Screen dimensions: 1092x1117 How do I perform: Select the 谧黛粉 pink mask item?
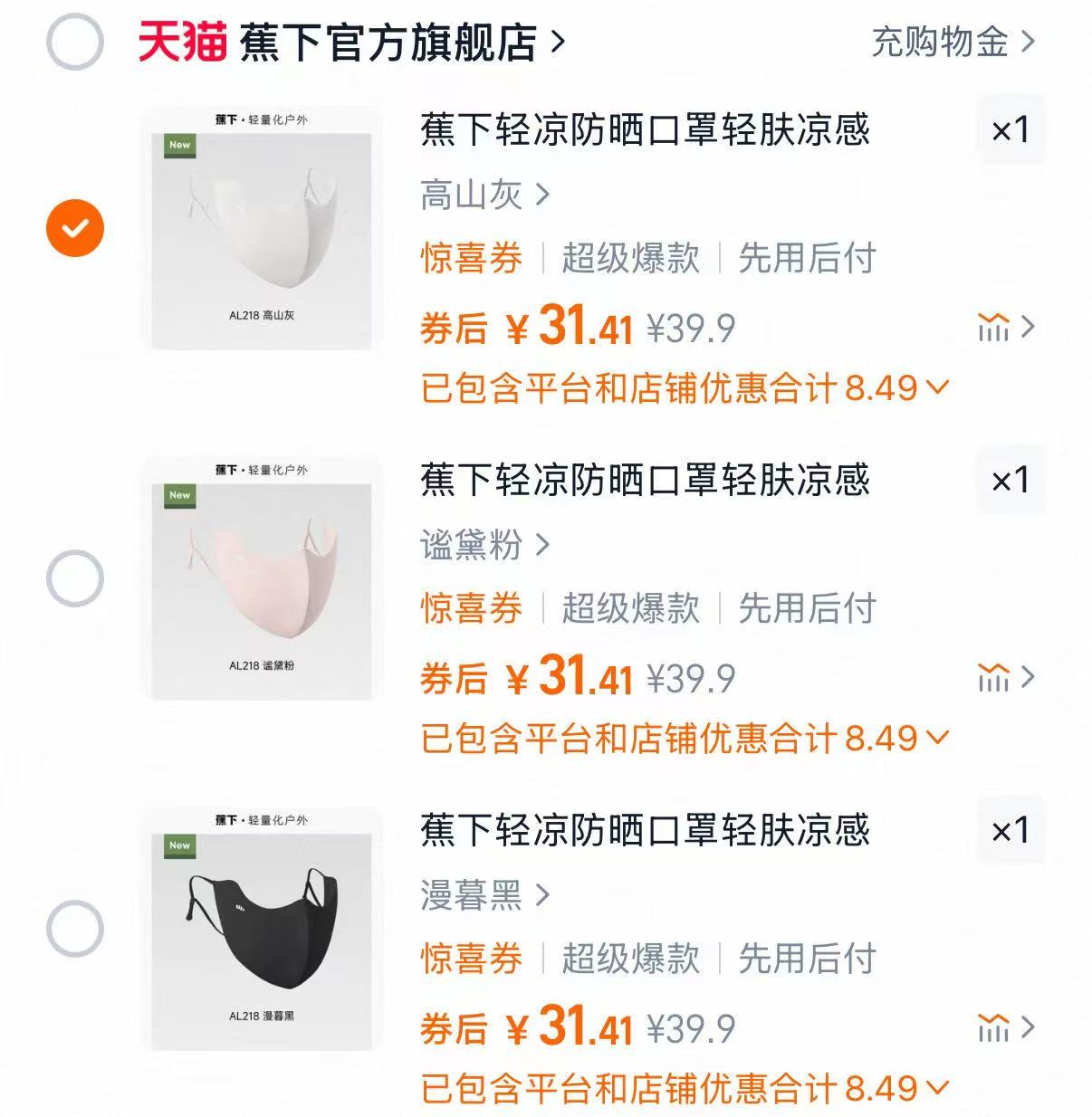[x=75, y=577]
